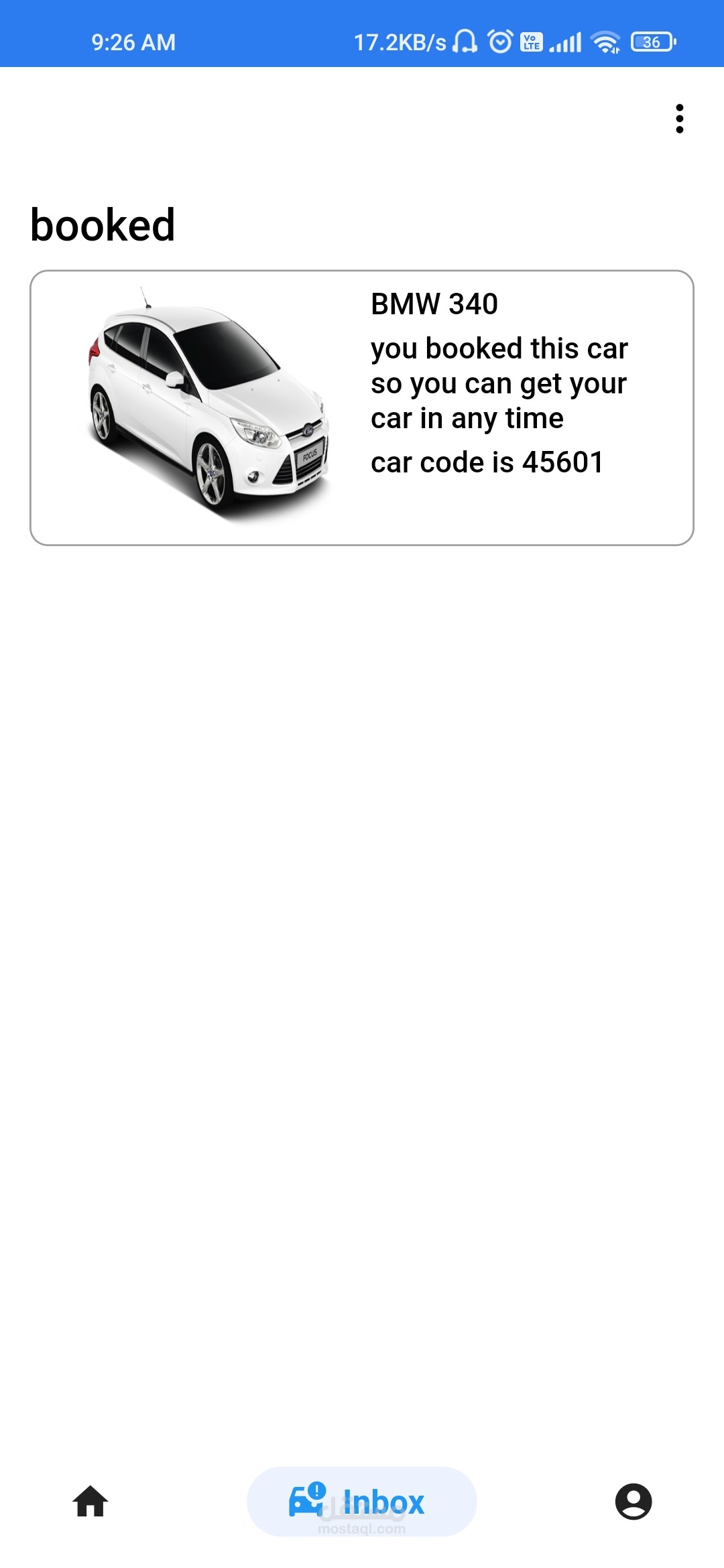Go to the Home tab

tap(90, 1501)
